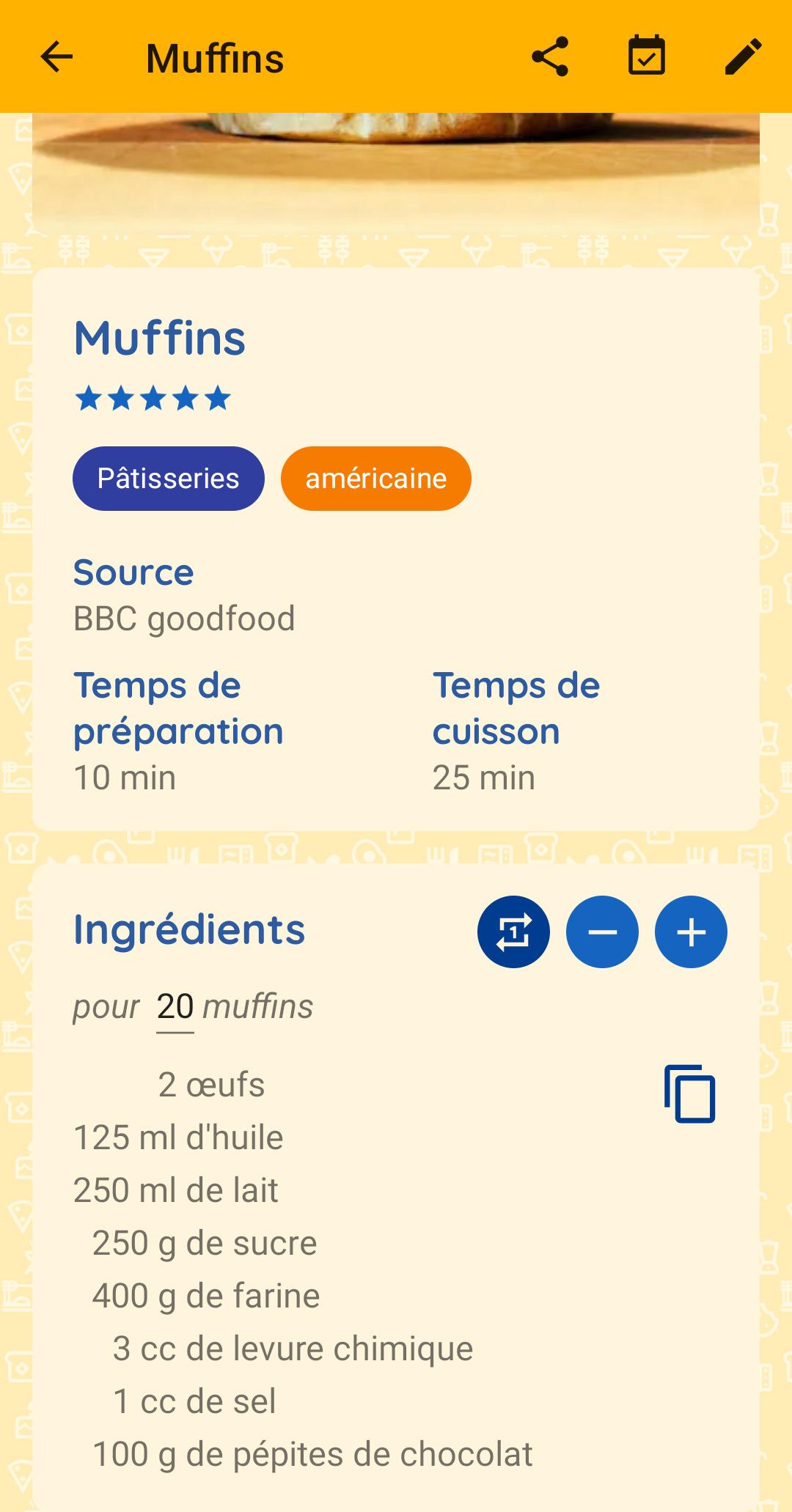This screenshot has height=1512, width=792.
Task: Decrease the number of muffins
Action: coord(602,932)
